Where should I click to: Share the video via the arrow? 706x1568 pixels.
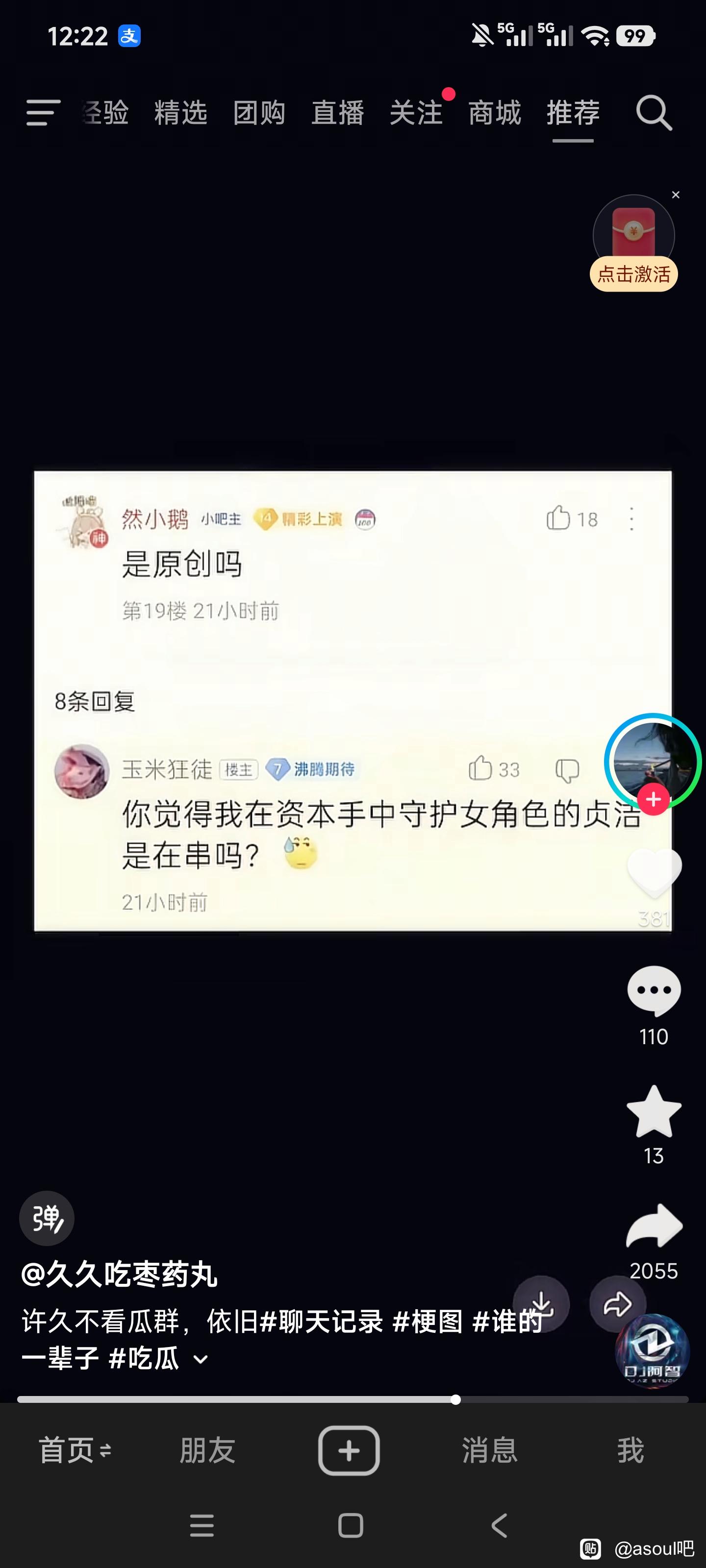654,1226
